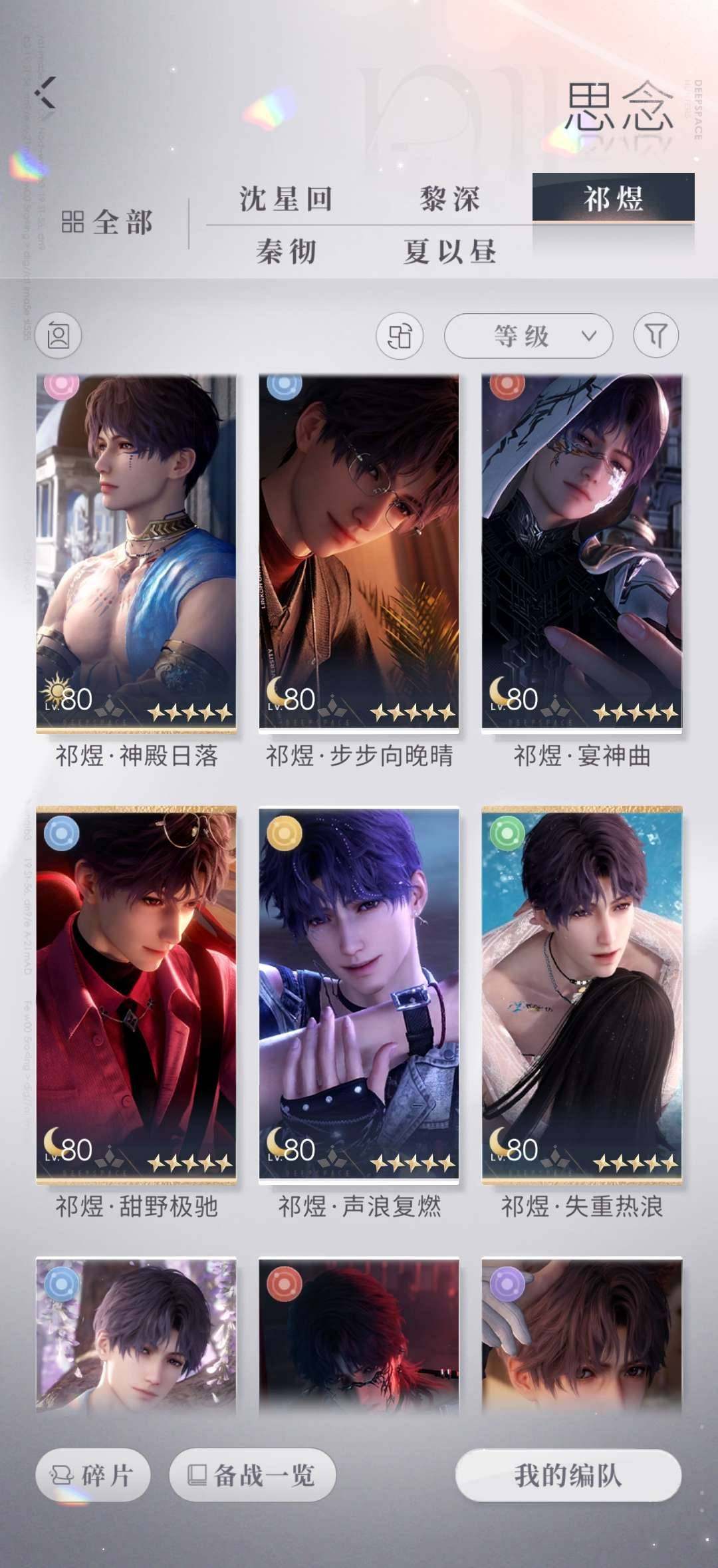Image resolution: width=718 pixels, height=1568 pixels.
Task: Go back using the top-left arrow
Action: (47, 92)
